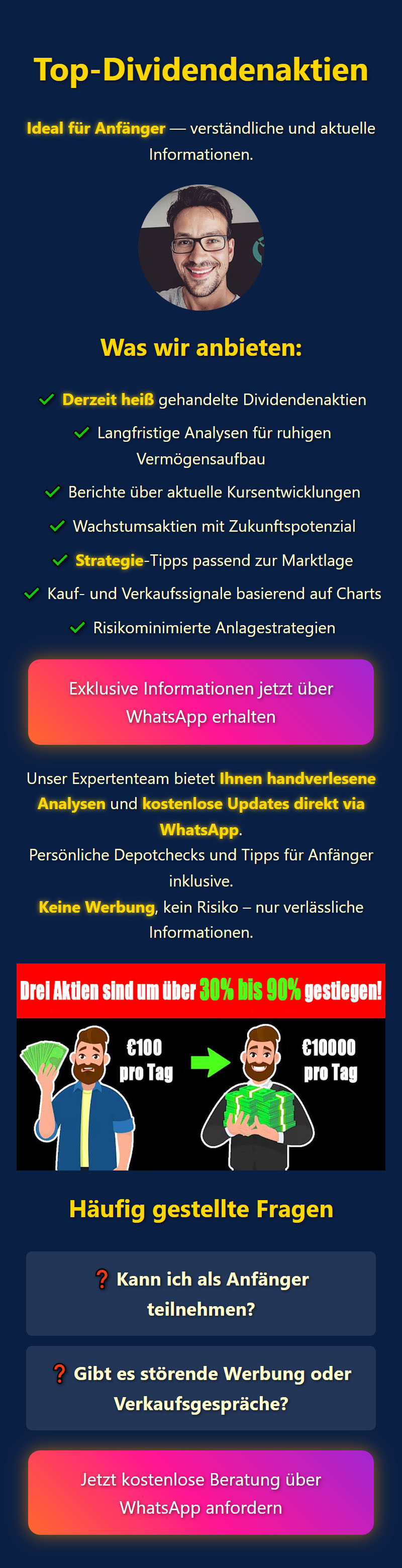Expand 'Kann ich als Anfänger teilnehmen?' question
This screenshot has width=402, height=1568.
(x=200, y=1294)
